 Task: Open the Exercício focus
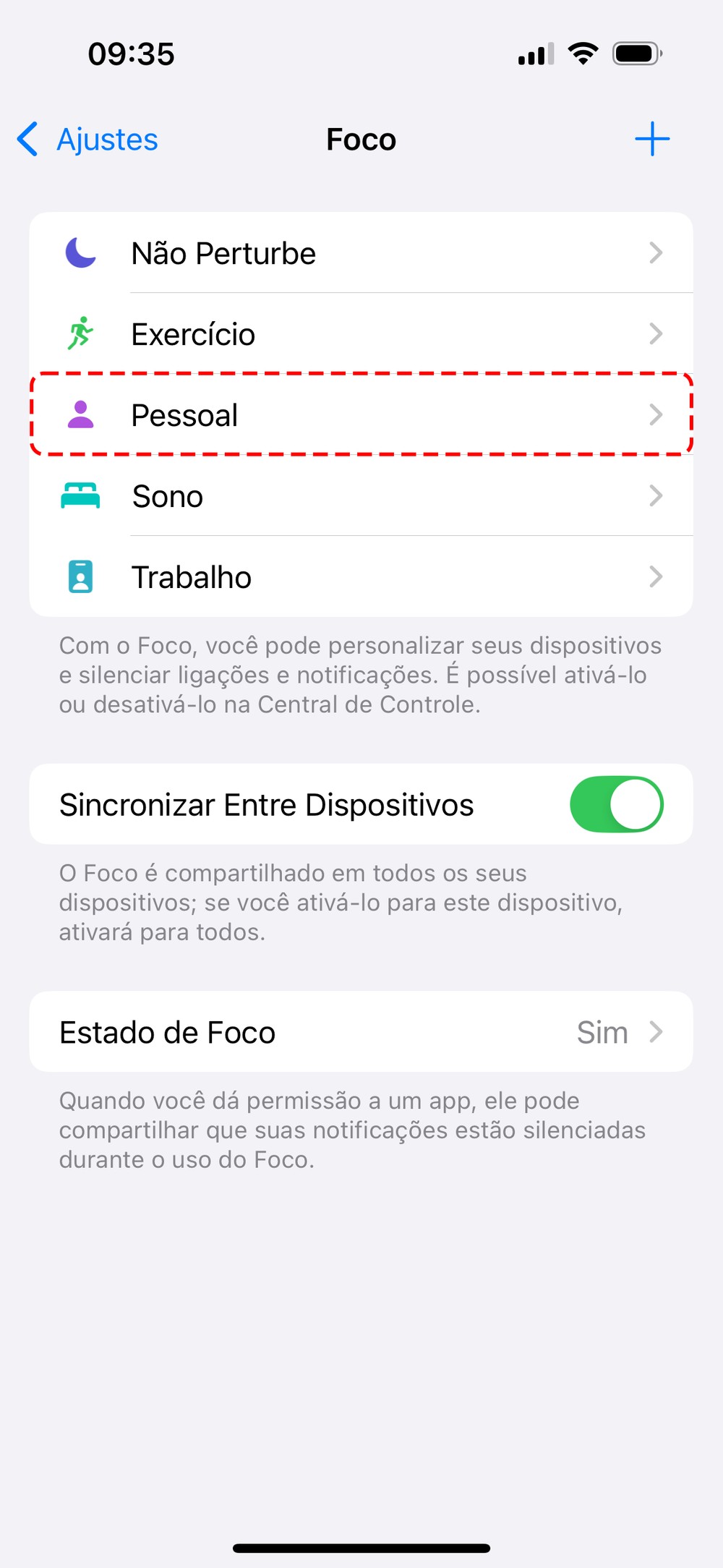point(361,334)
